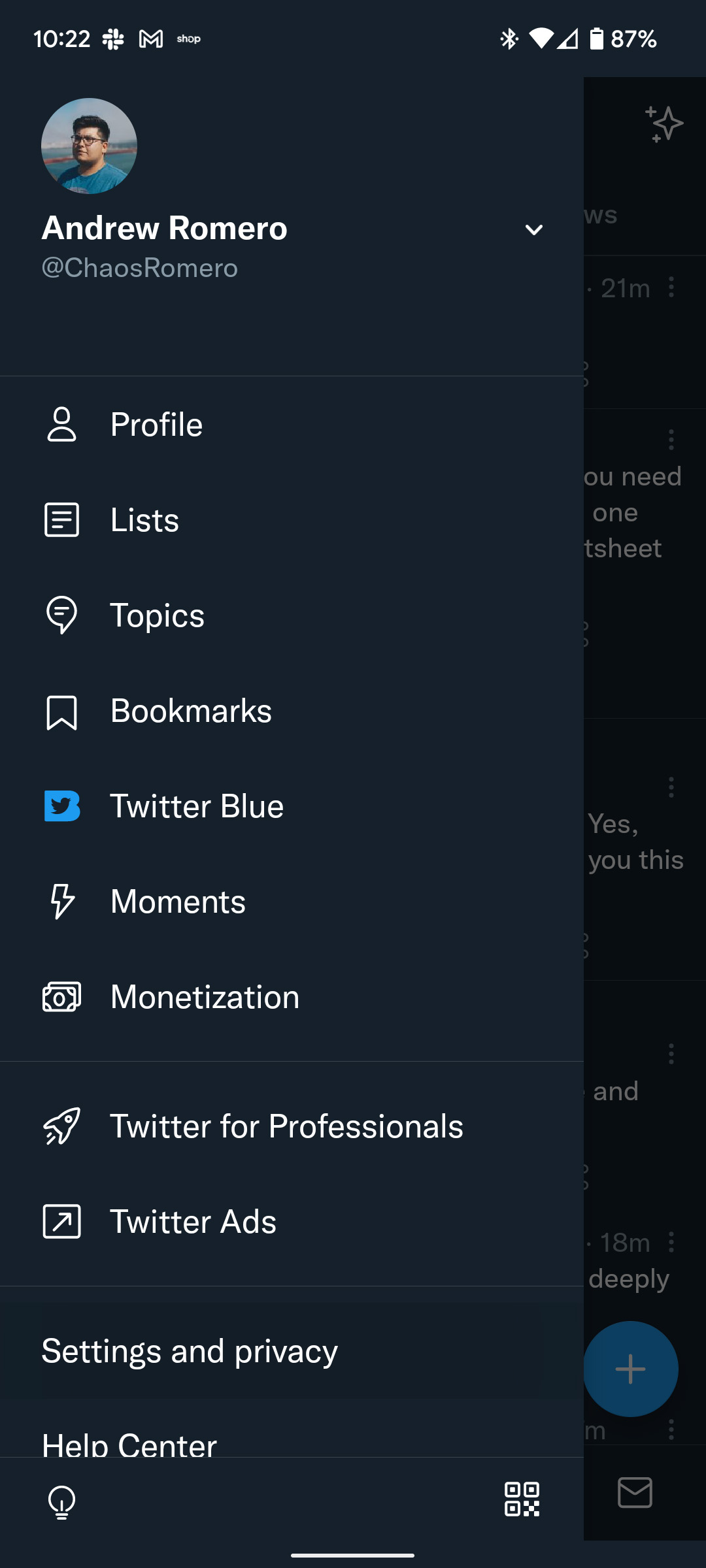The image size is (706, 1568).
Task: View saved Bookmarks
Action: [190, 711]
